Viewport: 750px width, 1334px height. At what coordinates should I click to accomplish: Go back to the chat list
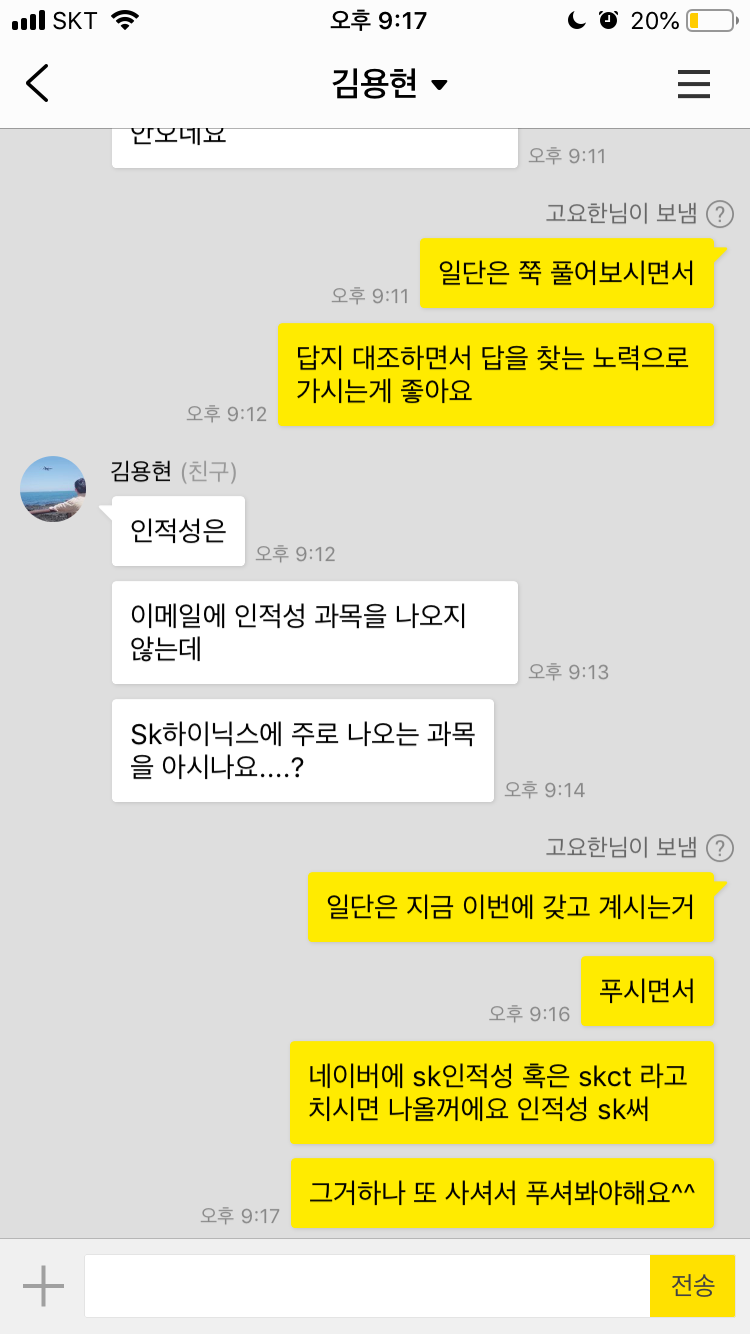[38, 84]
